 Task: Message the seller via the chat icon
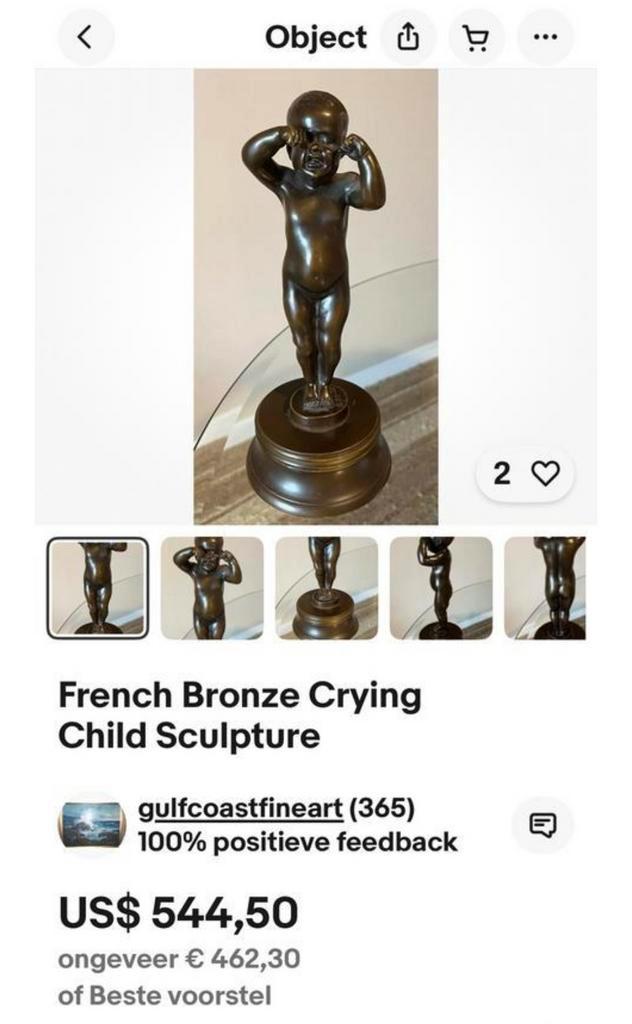pos(542,825)
